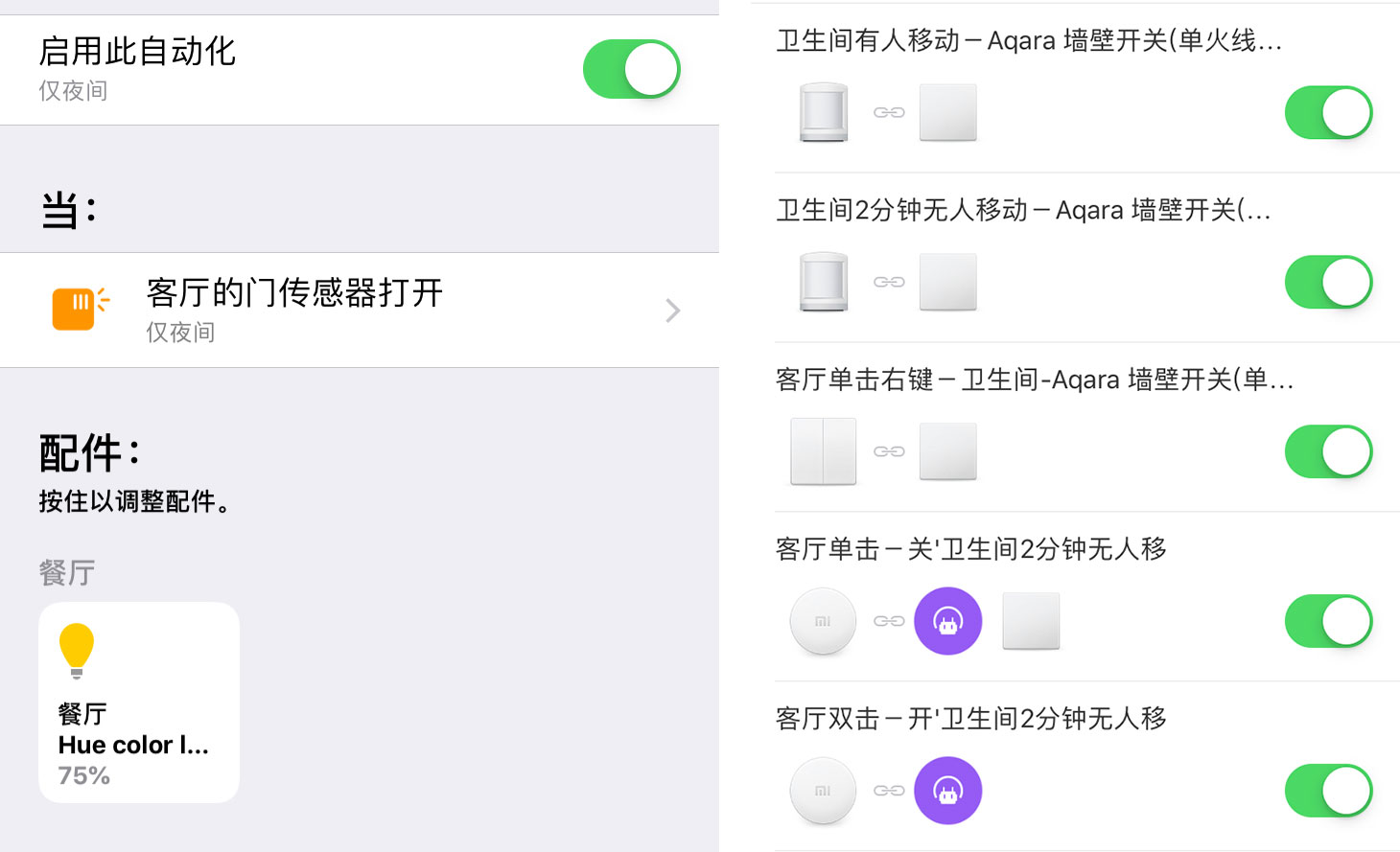The width and height of the screenshot is (1400, 852).
Task: Open the 卫生间有人移动 automation details
Action: [1028, 41]
